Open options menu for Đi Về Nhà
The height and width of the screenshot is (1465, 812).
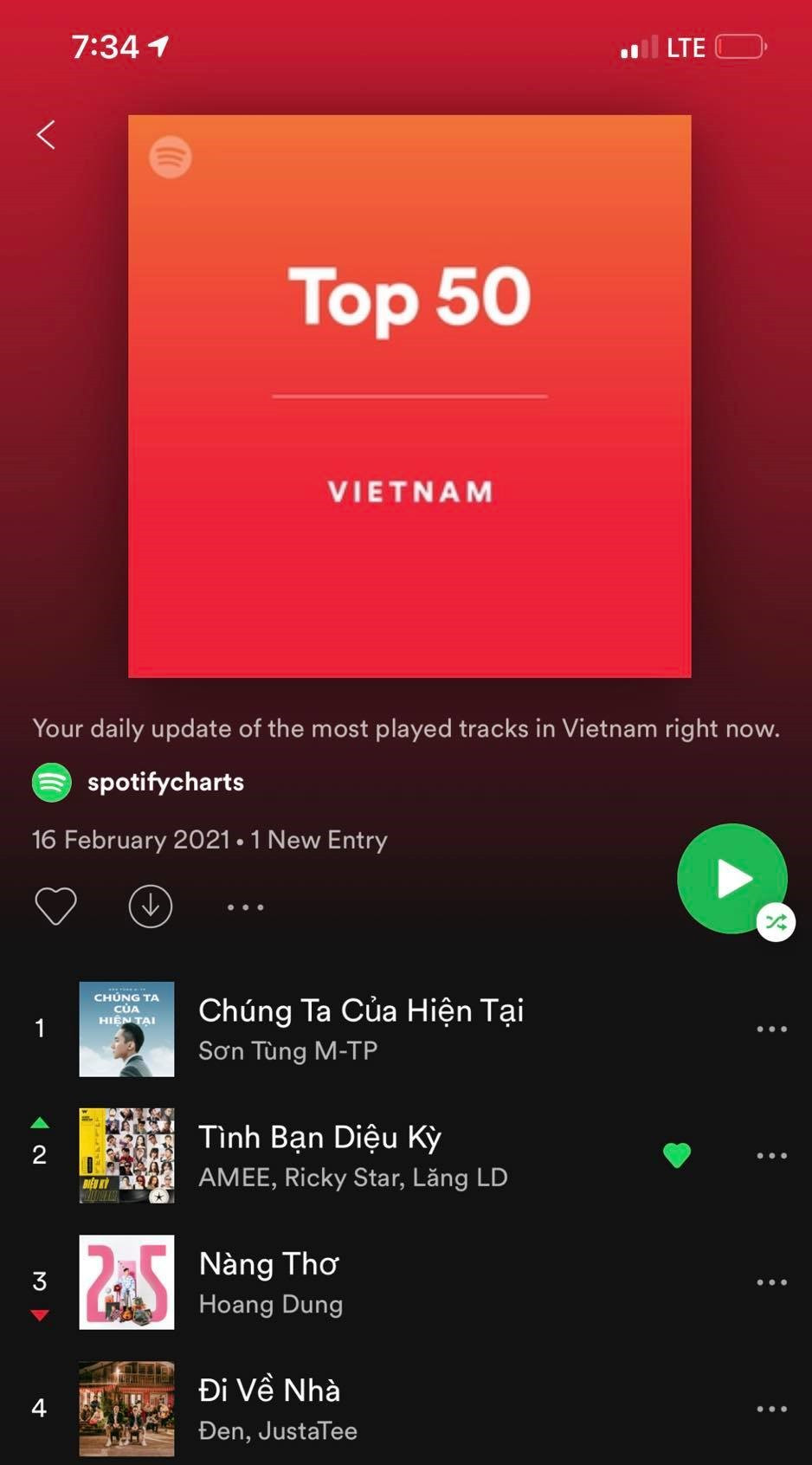tap(770, 1409)
